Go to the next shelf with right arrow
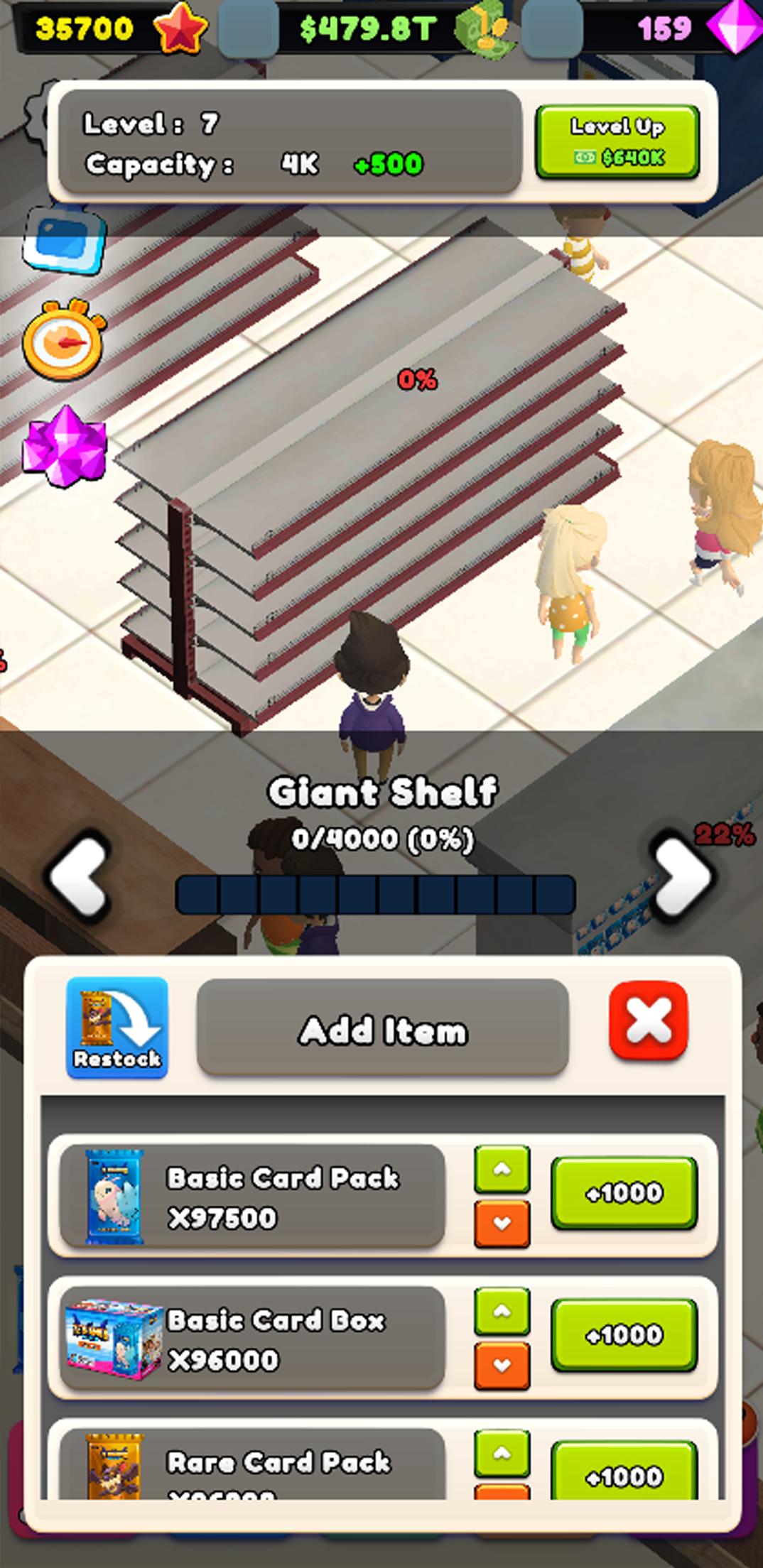 point(681,876)
